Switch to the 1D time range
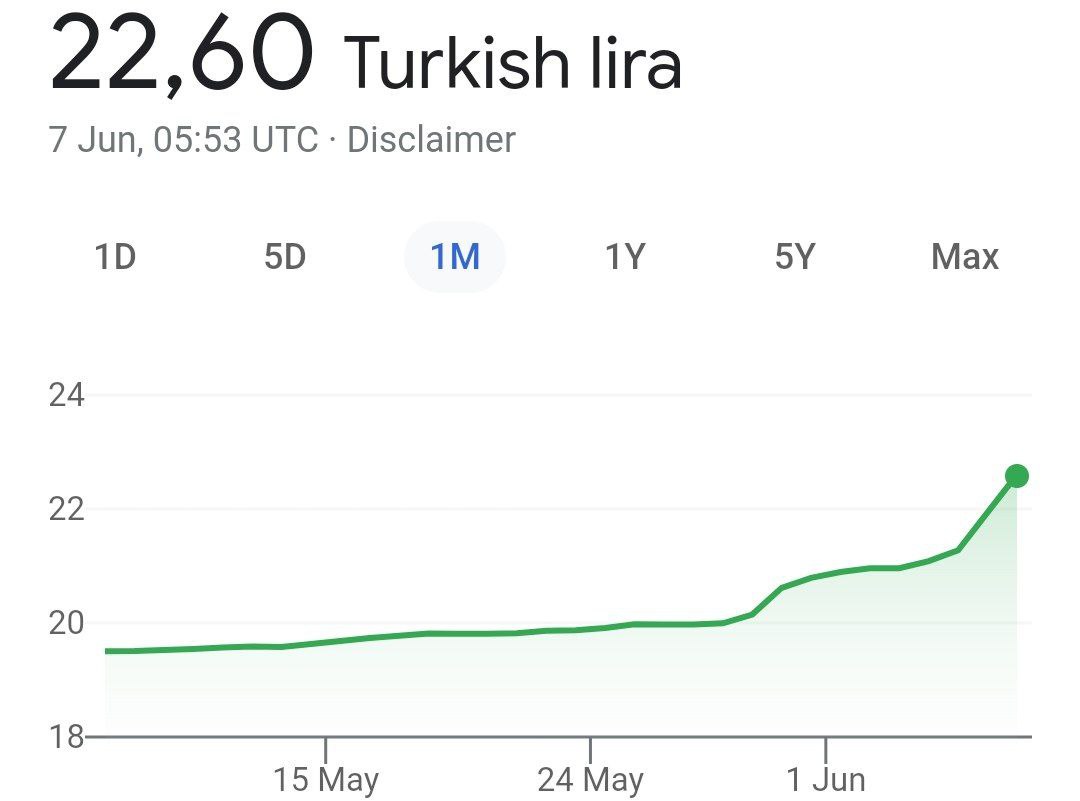 point(115,258)
